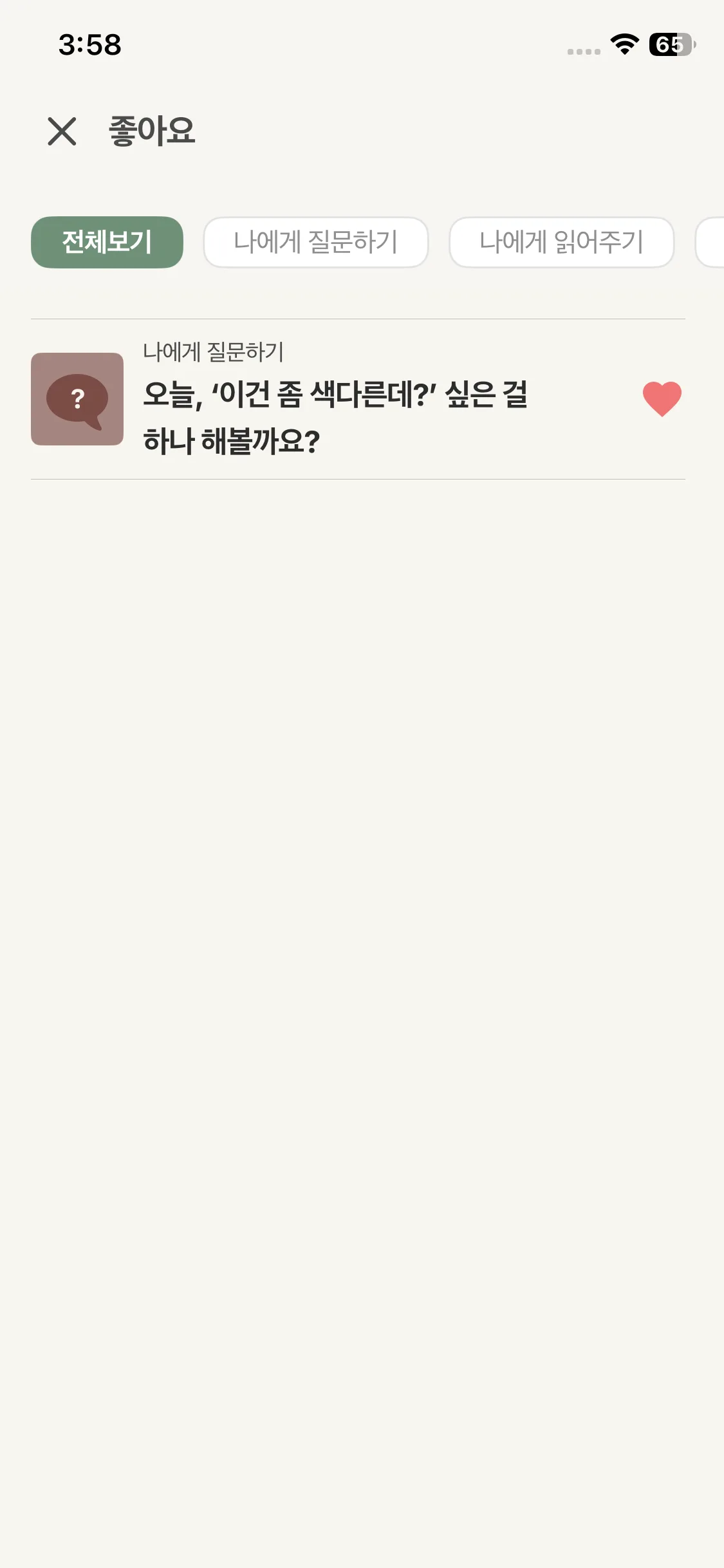Unlike the '색다른데?' question with the heart
Viewport: 724px width, 1568px height.
coord(662,398)
